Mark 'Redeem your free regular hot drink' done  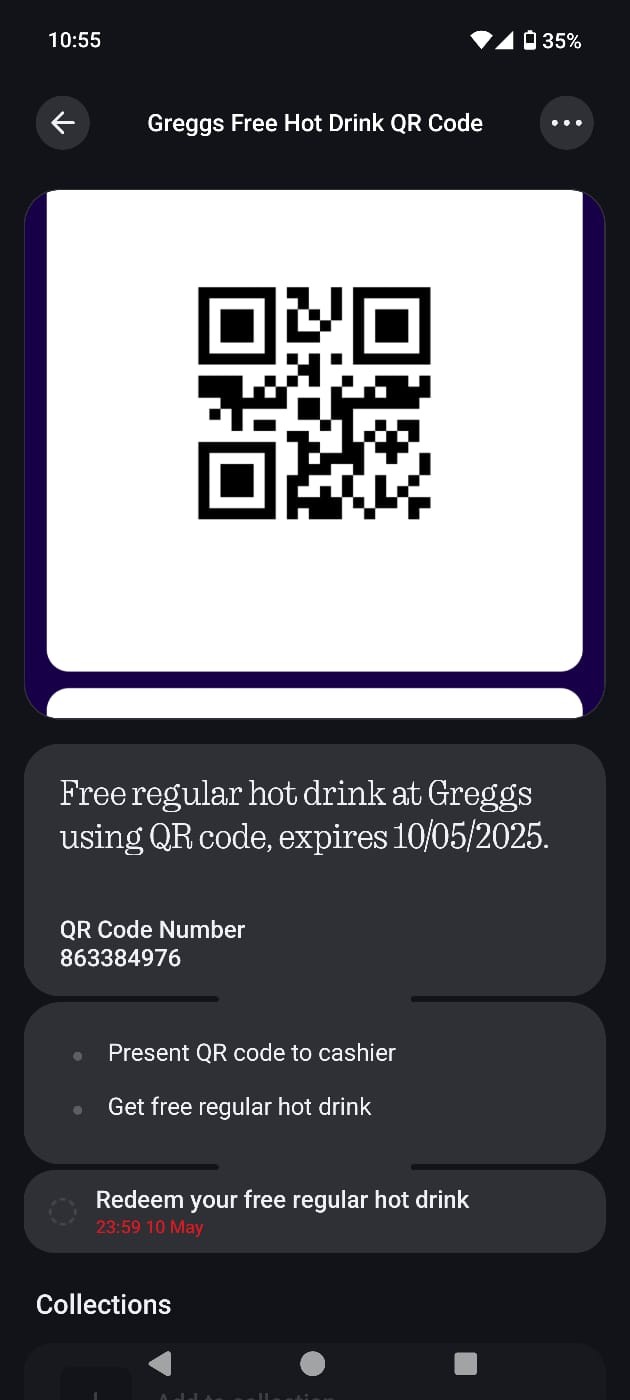tap(63, 1212)
